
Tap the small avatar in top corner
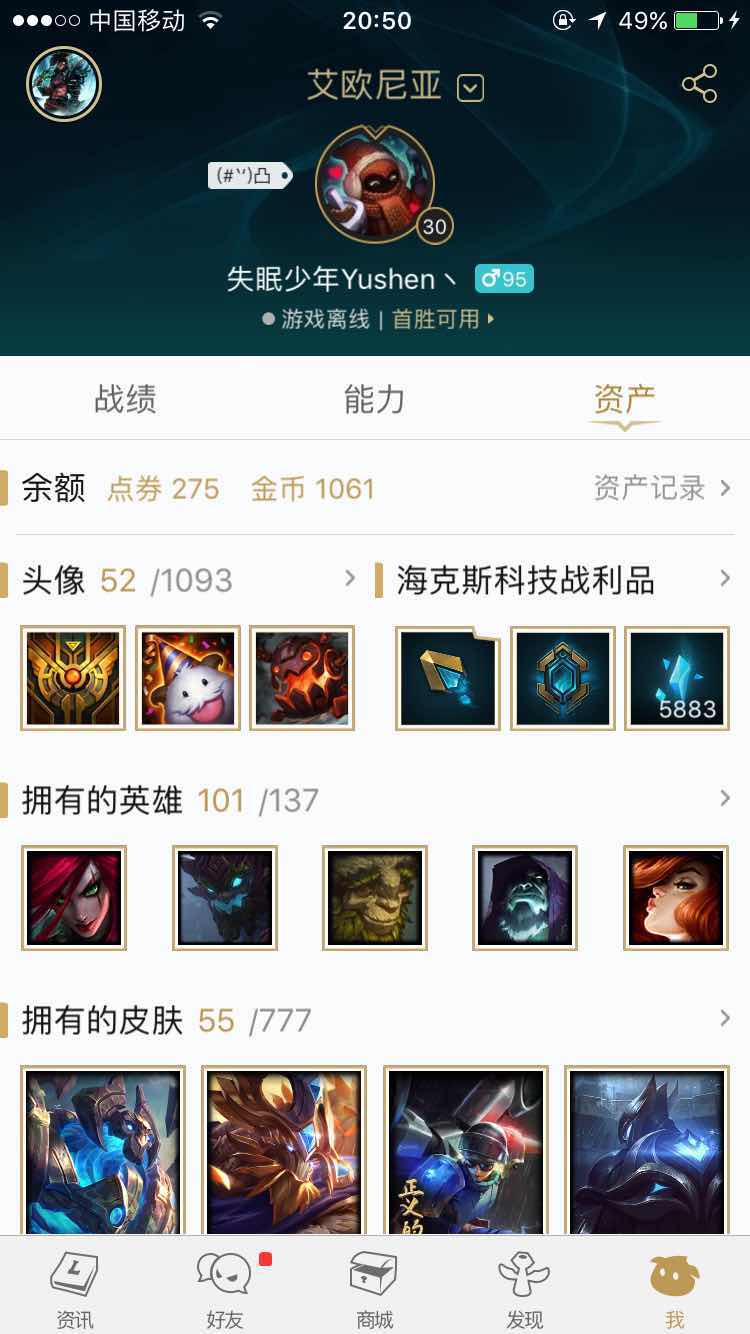click(64, 84)
